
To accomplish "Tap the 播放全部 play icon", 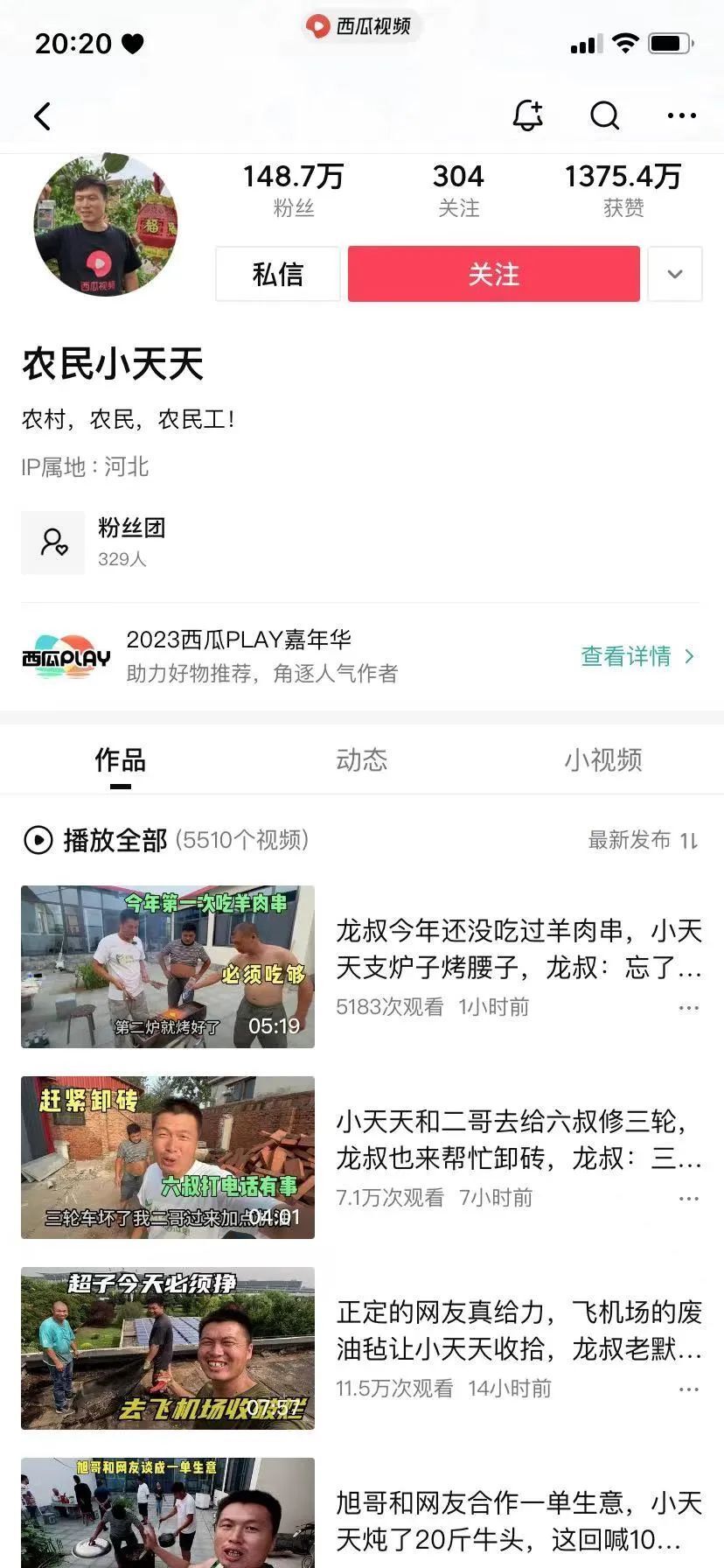I will (x=38, y=841).
